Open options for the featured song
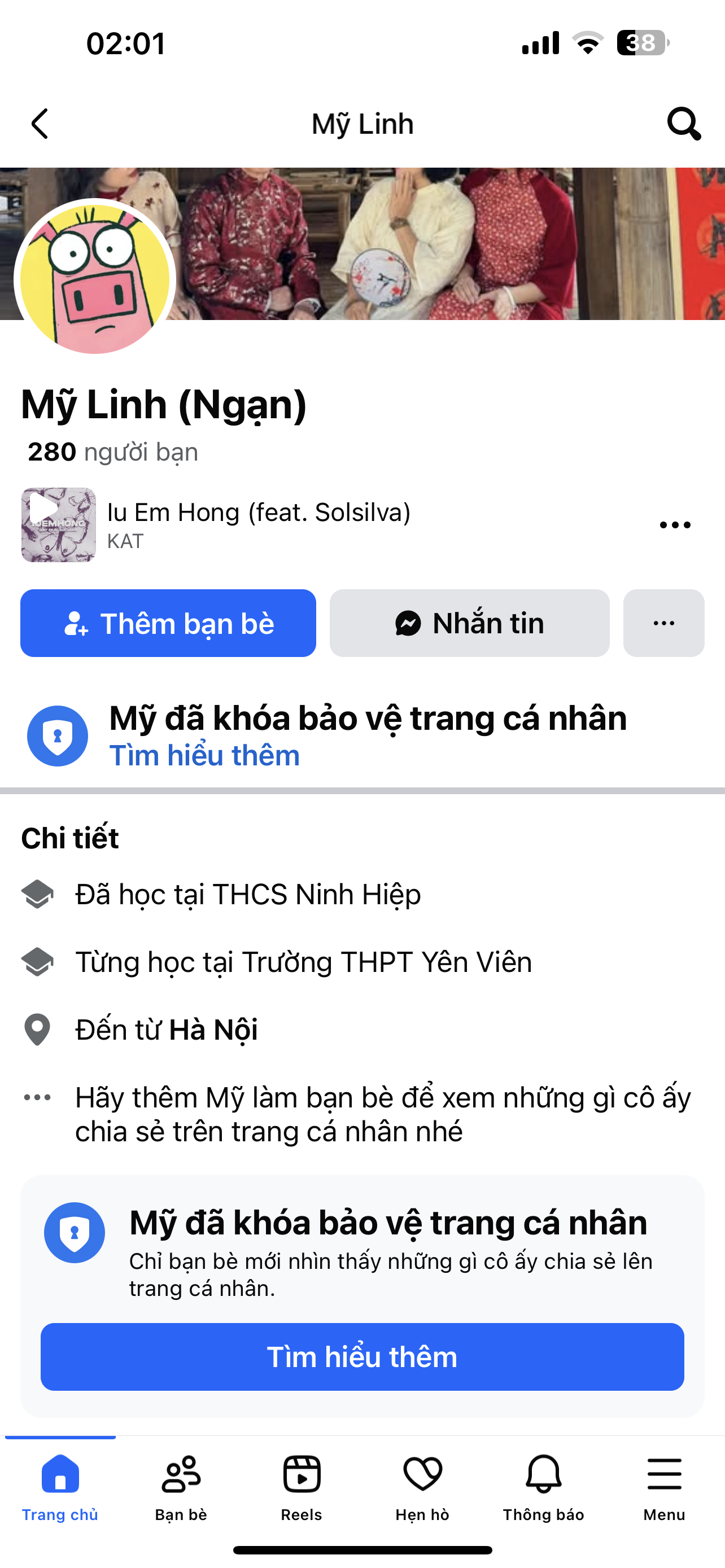725x1568 pixels. [675, 525]
